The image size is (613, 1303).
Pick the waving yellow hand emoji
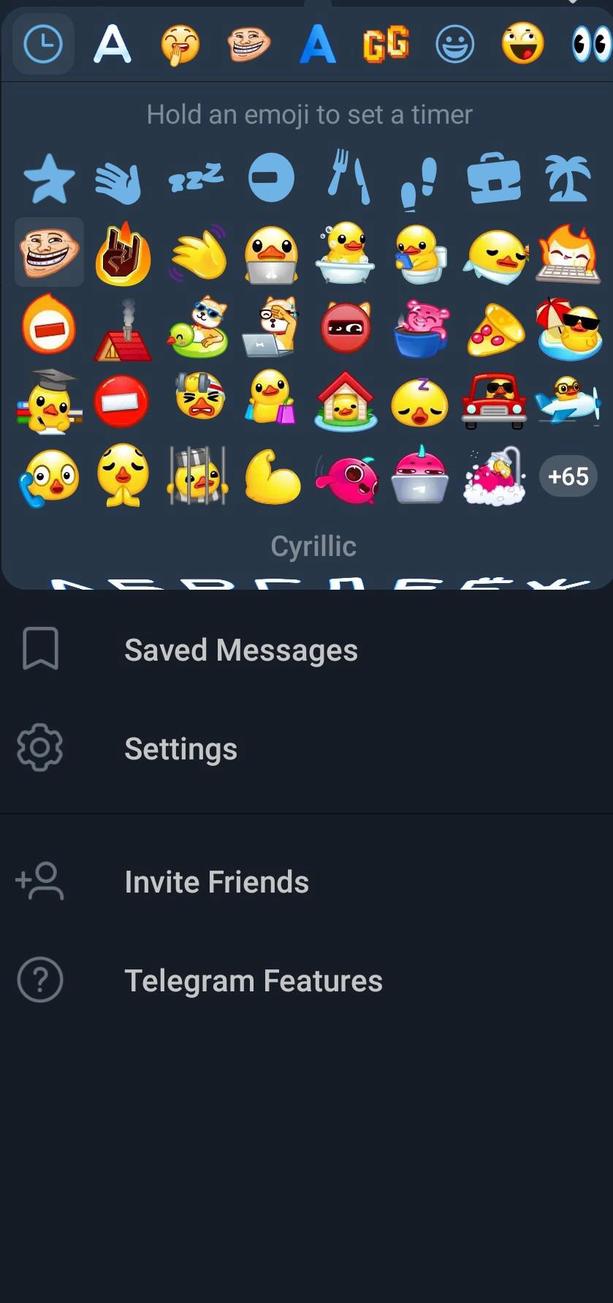point(197,254)
